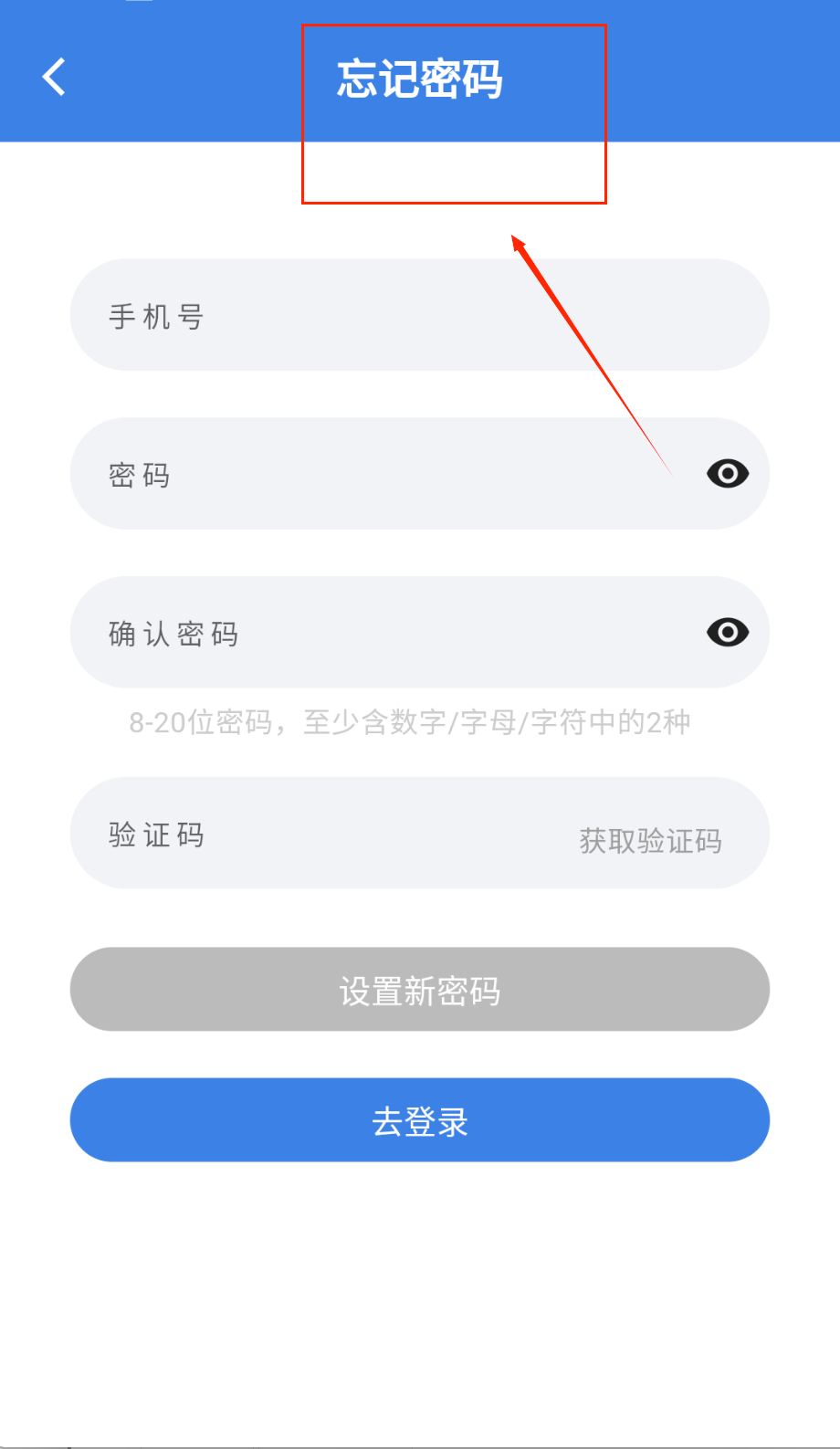840x1449 pixels.
Task: Tap the 设置新密码 button
Action: 419,990
